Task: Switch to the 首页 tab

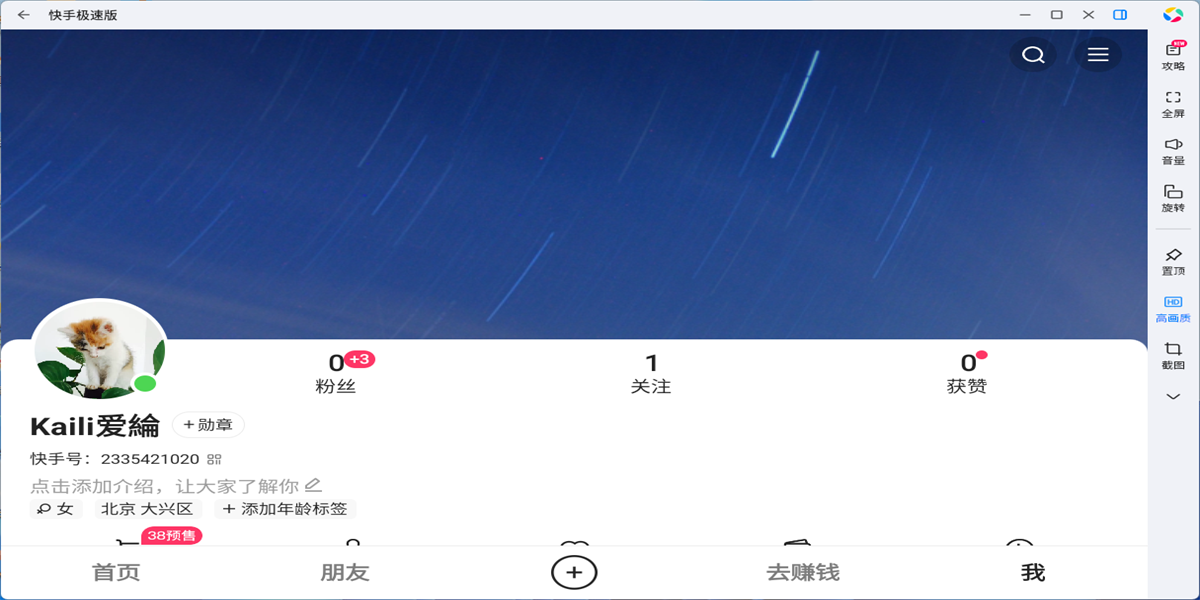Action: 116,573
